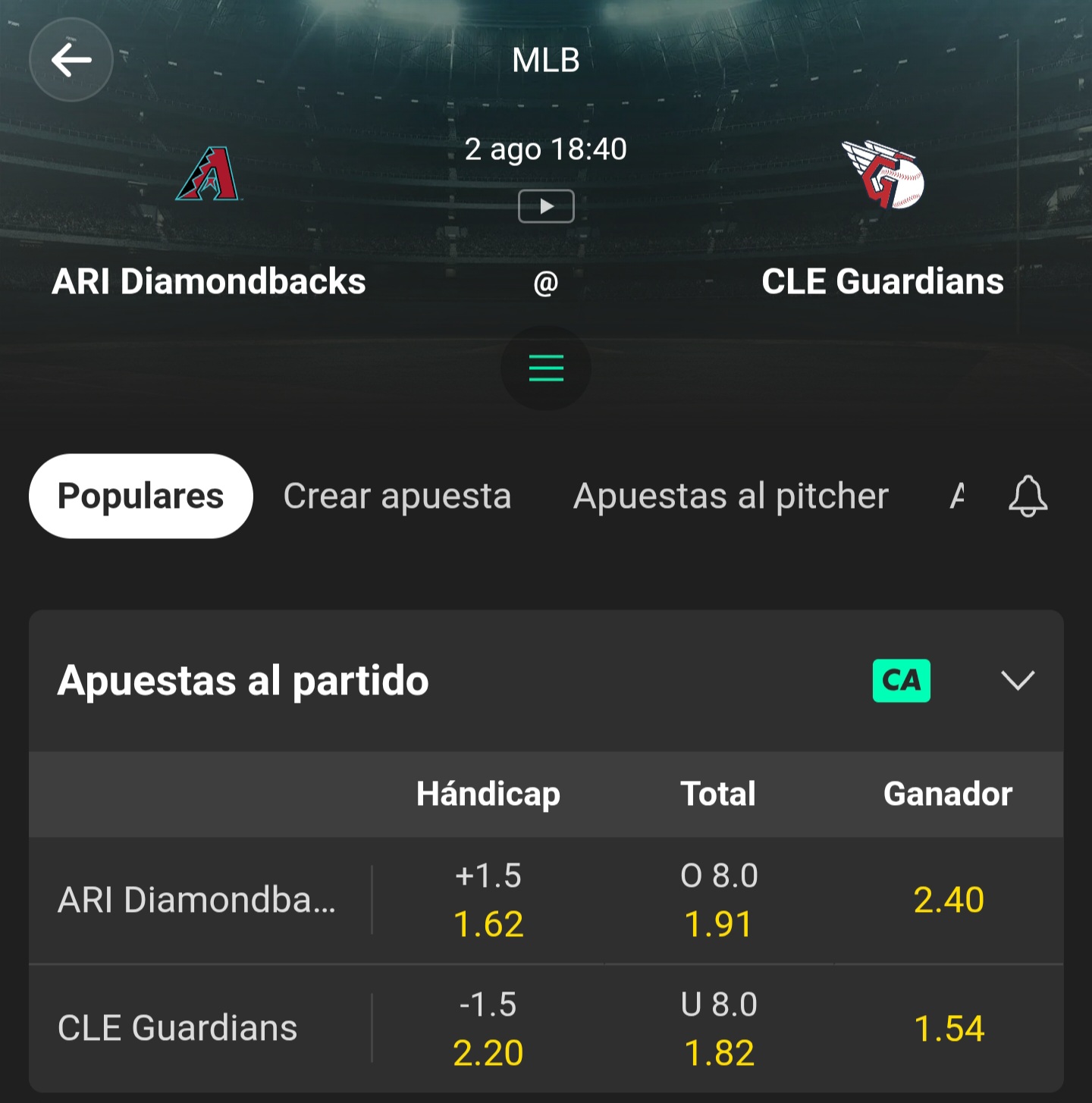The image size is (1092, 1103).
Task: Open the green hamburger menu button
Action: tap(546, 368)
